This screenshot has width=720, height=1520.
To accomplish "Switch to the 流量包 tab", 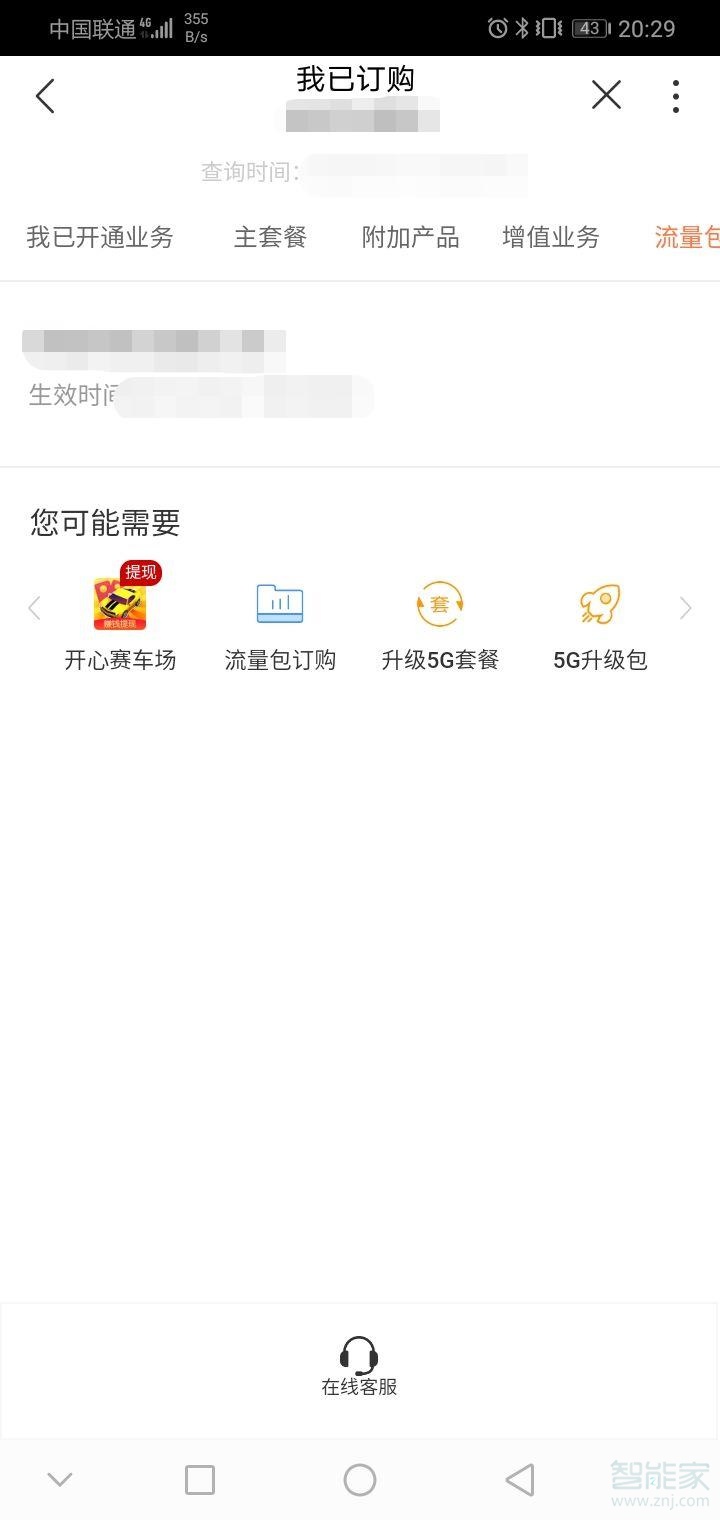I will pos(687,238).
